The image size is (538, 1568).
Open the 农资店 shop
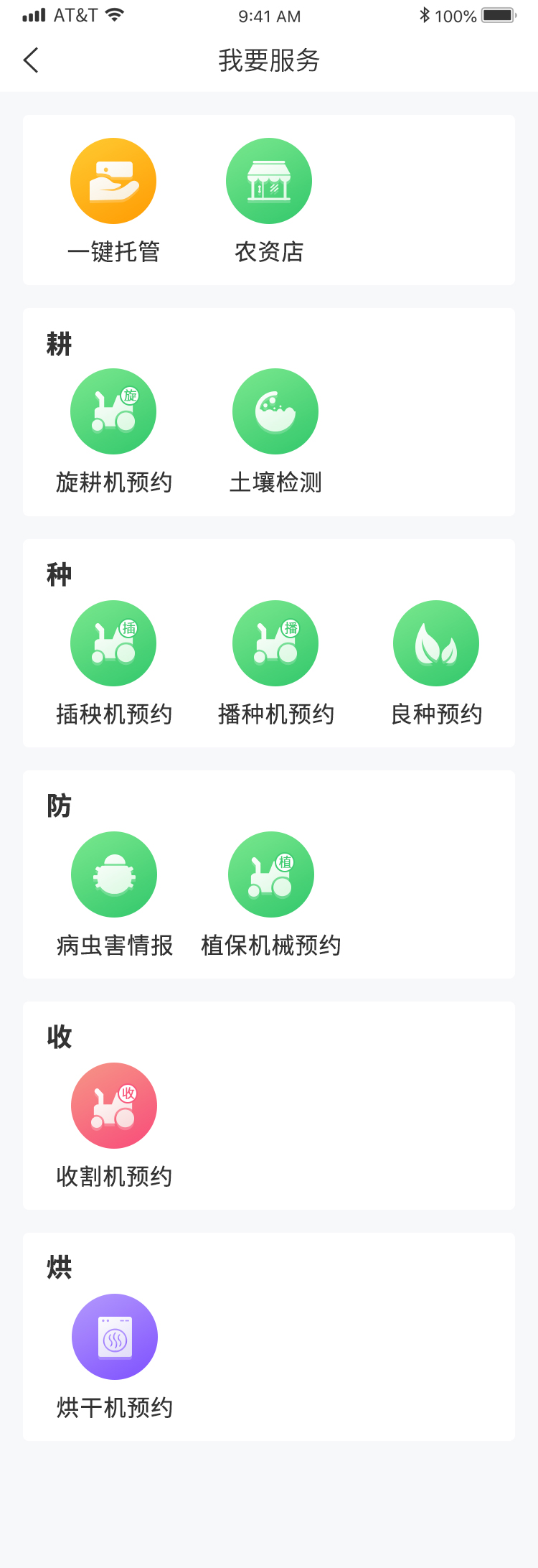tap(269, 182)
